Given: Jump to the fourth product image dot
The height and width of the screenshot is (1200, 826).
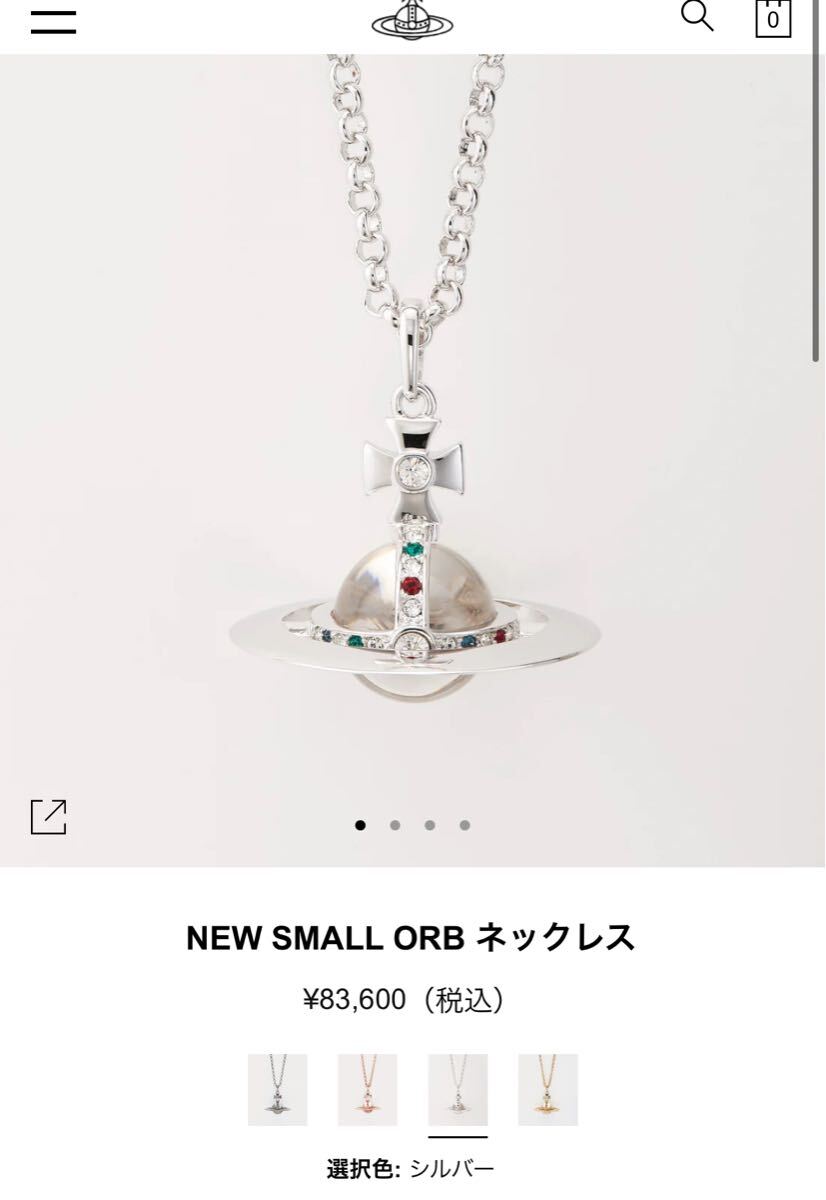Looking at the screenshot, I should tap(464, 825).
